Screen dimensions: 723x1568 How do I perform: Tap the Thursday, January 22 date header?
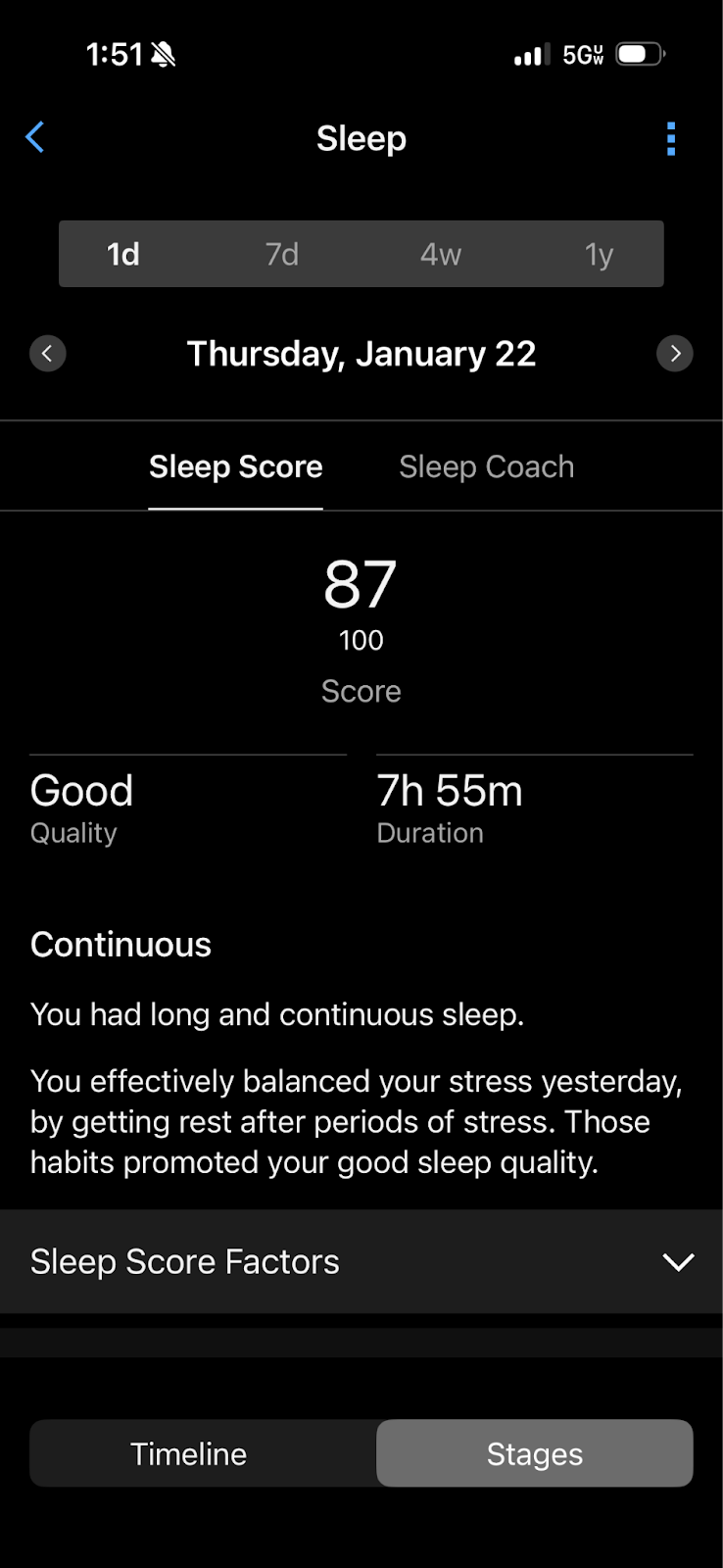point(361,353)
